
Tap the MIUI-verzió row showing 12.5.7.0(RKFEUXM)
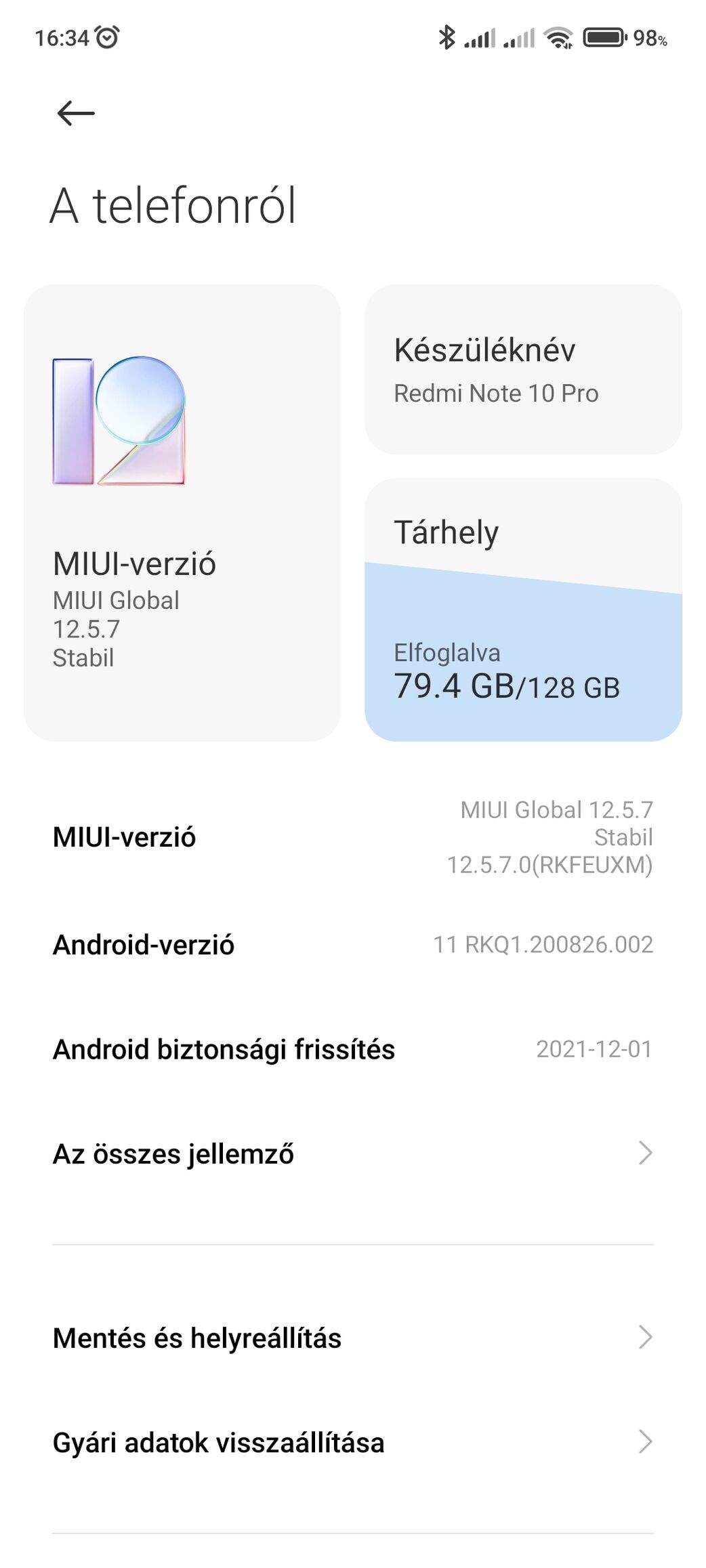[353, 837]
